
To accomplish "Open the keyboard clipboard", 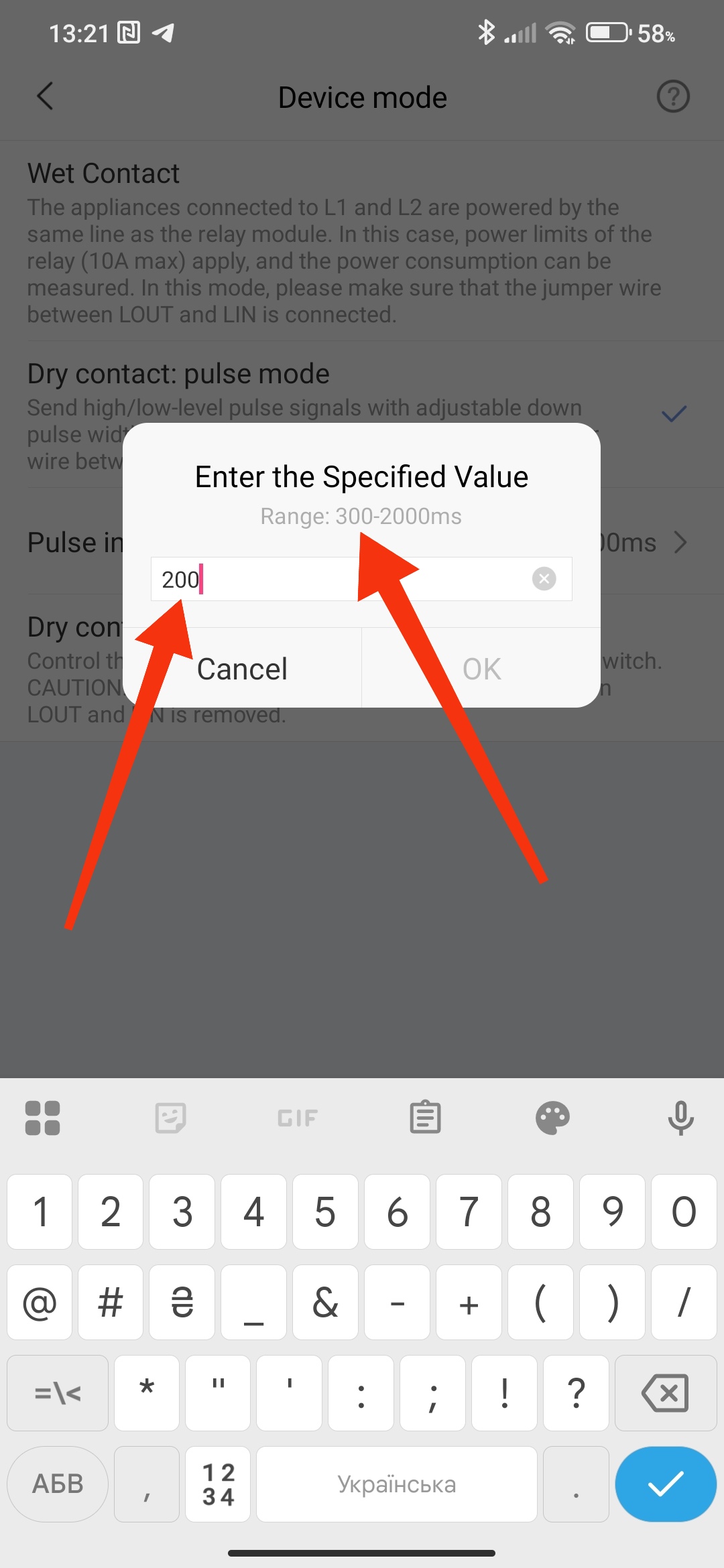I will 425,1118.
